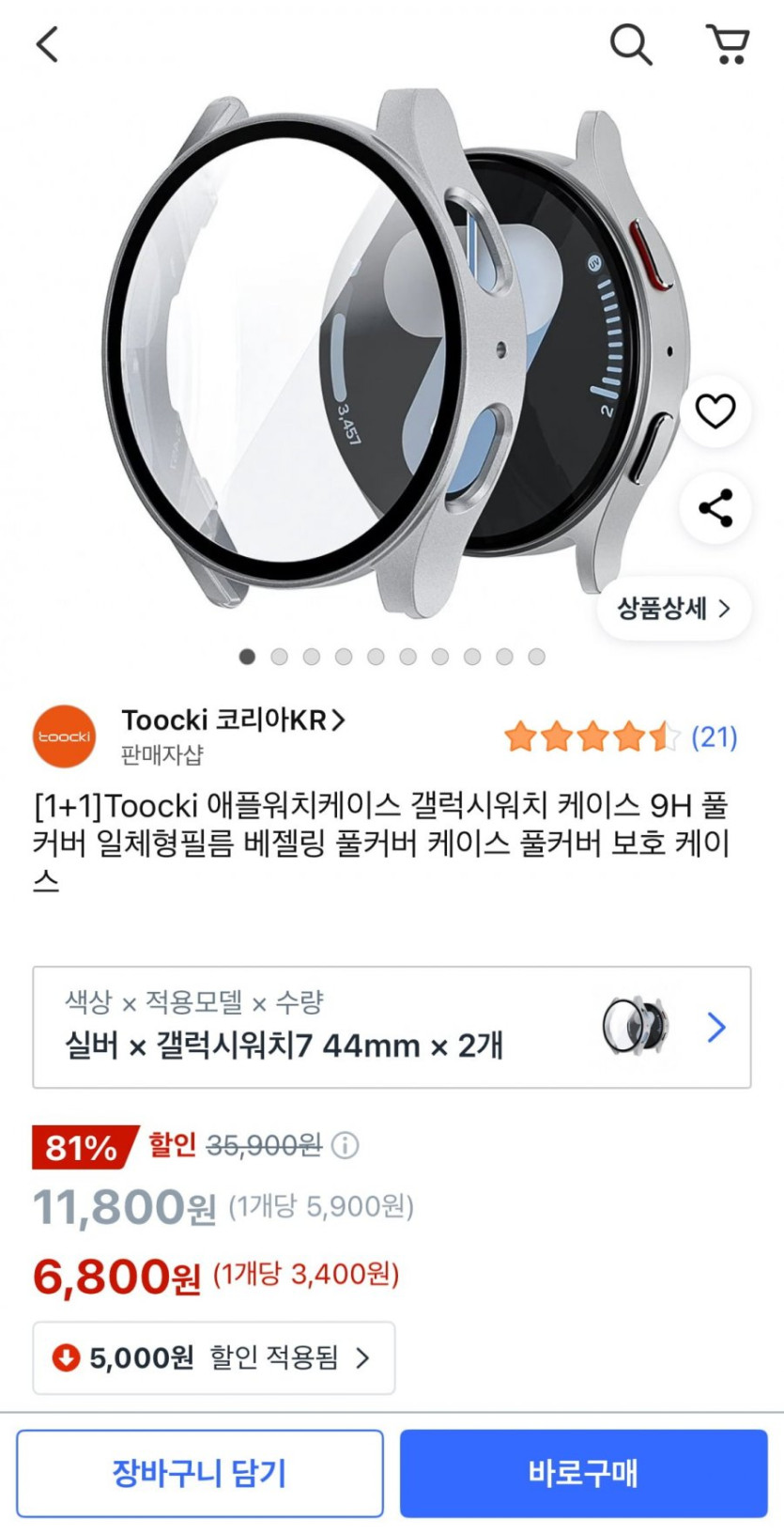Go back to the previous page

pyautogui.click(x=47, y=43)
